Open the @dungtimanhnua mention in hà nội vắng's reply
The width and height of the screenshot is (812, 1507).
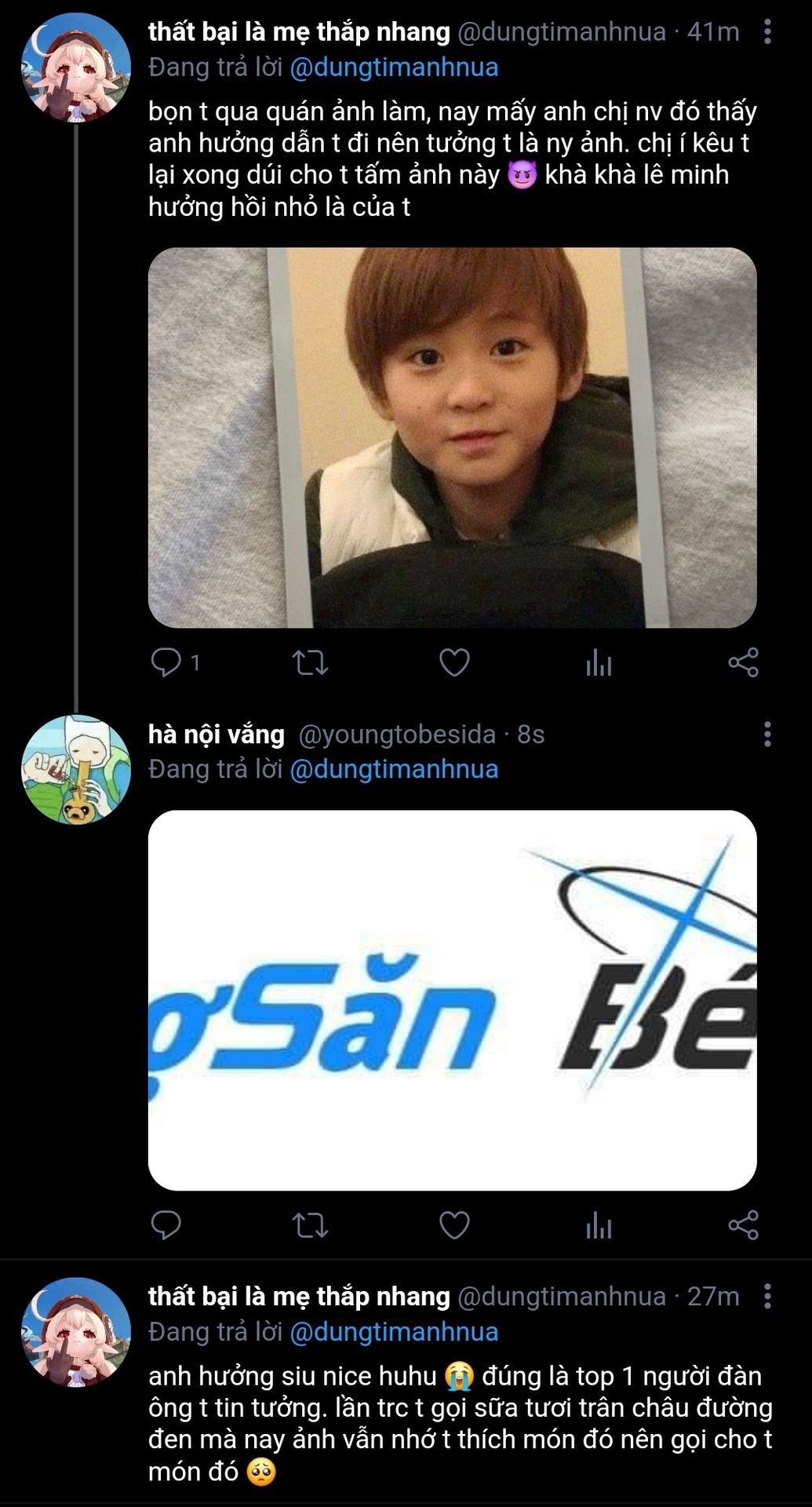(x=394, y=769)
